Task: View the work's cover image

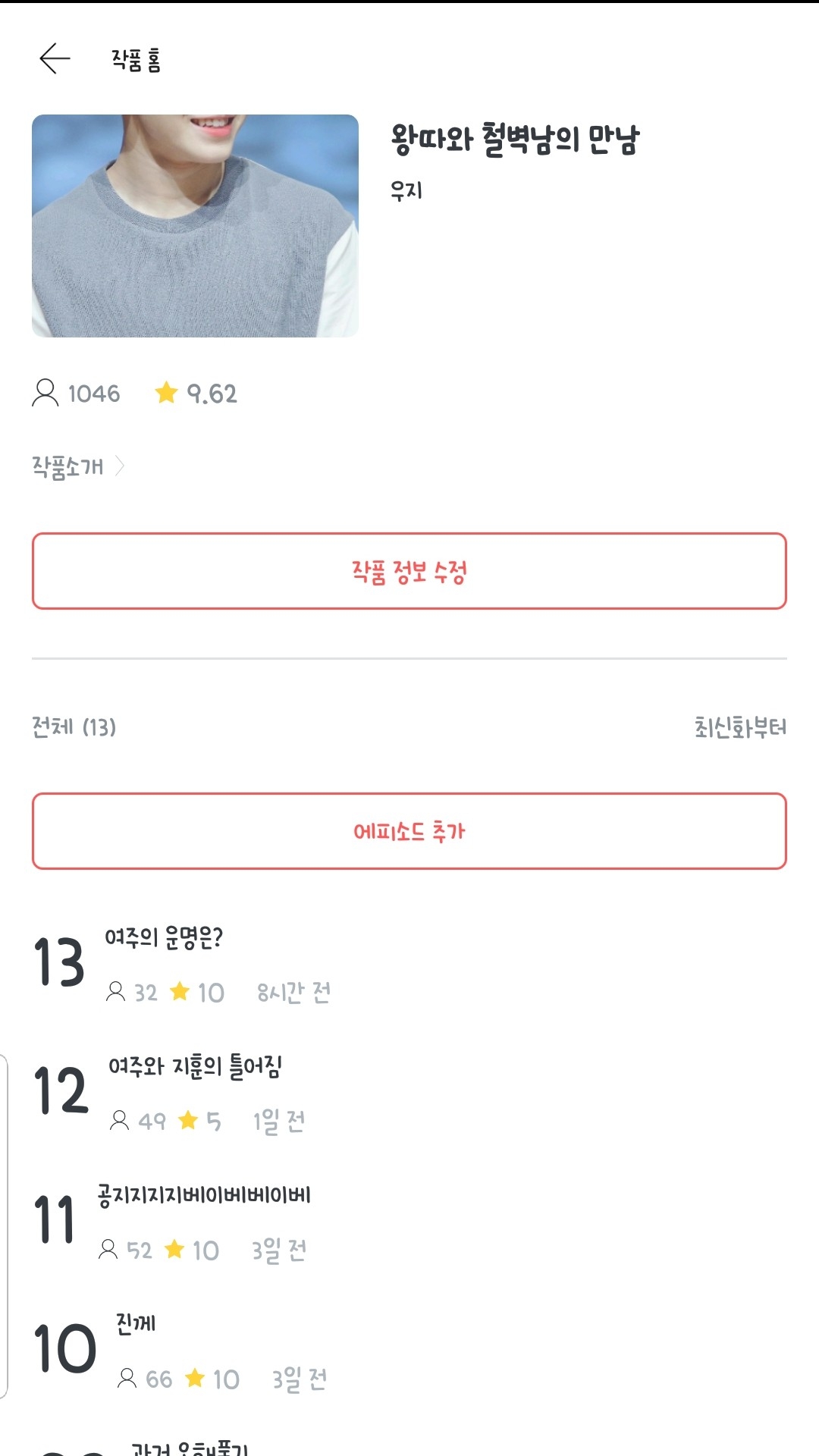Action: (195, 226)
